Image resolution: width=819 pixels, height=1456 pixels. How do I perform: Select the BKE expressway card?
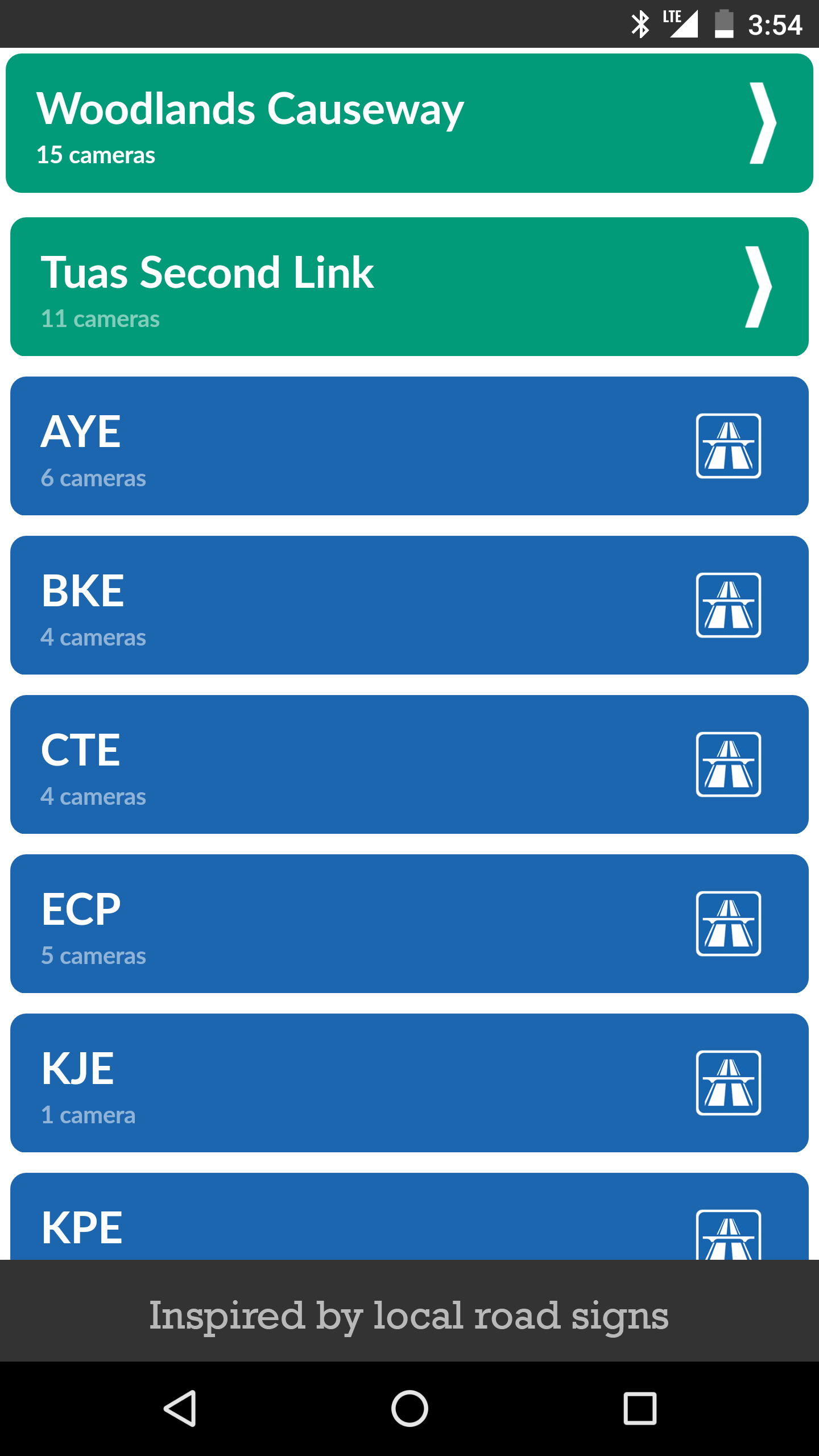click(409, 605)
